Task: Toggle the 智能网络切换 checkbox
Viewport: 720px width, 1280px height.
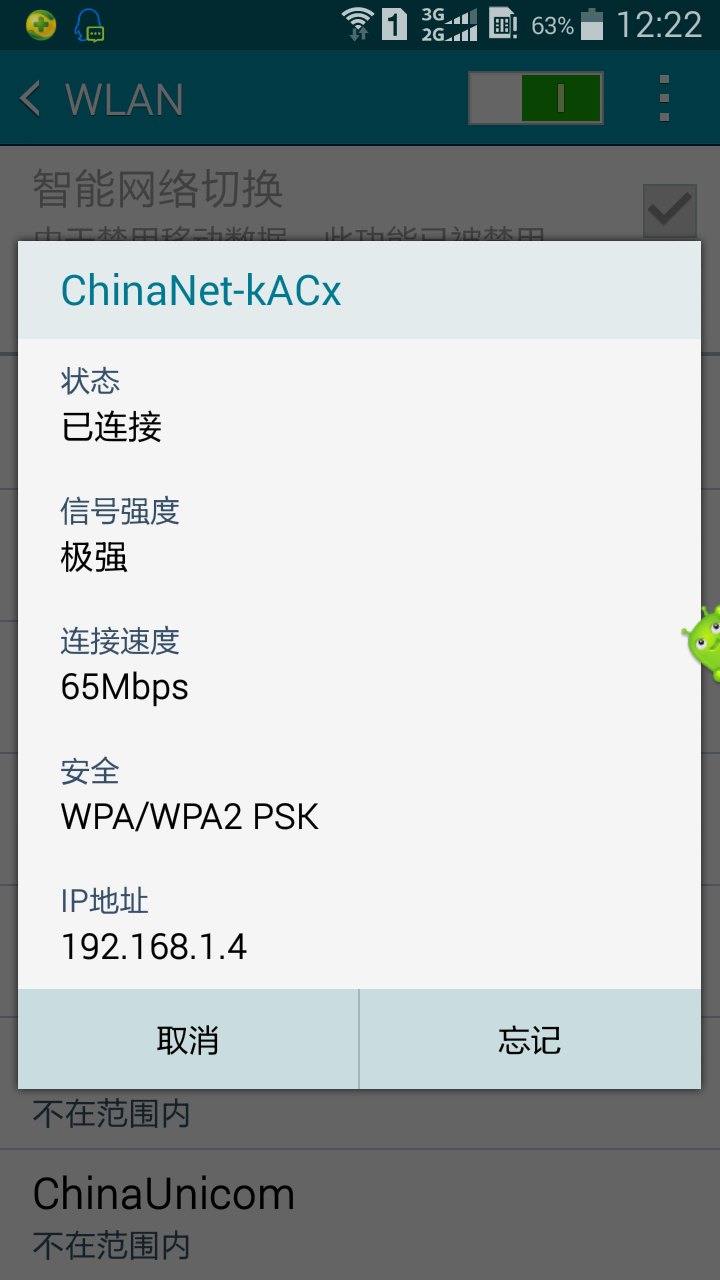Action: [x=669, y=211]
